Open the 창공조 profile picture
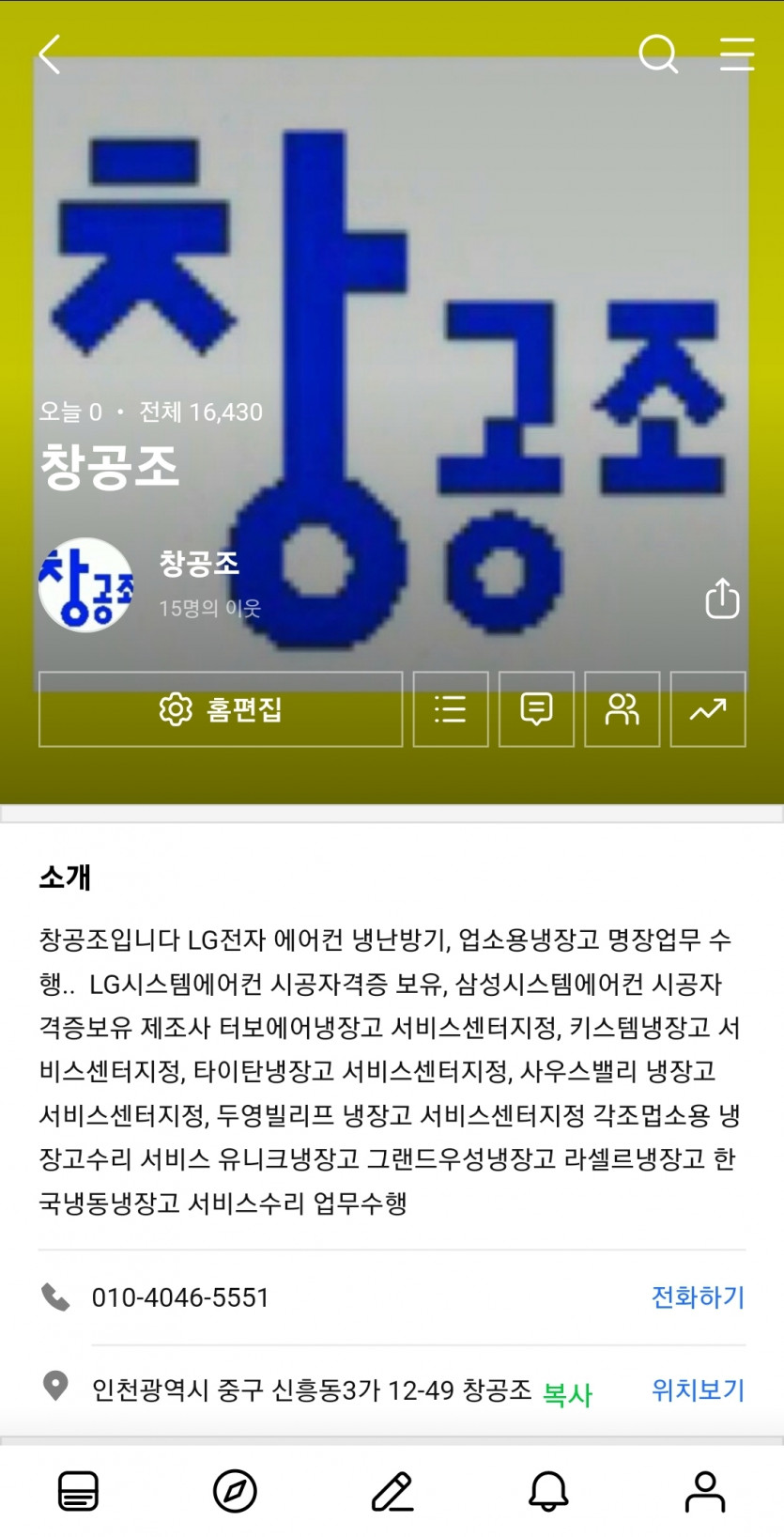The image size is (784, 1537). (x=85, y=584)
